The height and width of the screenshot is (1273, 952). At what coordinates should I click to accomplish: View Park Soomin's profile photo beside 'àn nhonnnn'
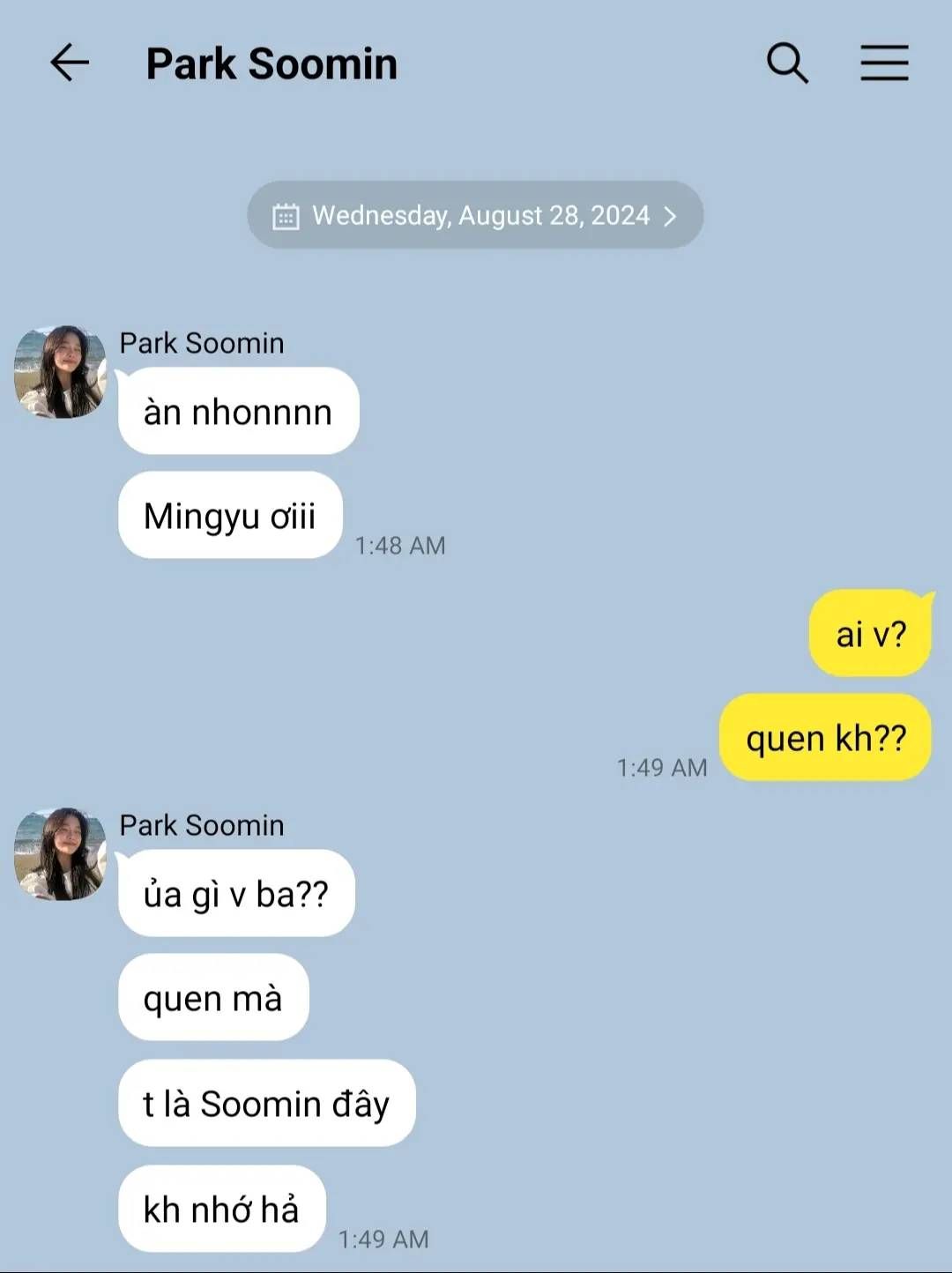tap(60, 371)
